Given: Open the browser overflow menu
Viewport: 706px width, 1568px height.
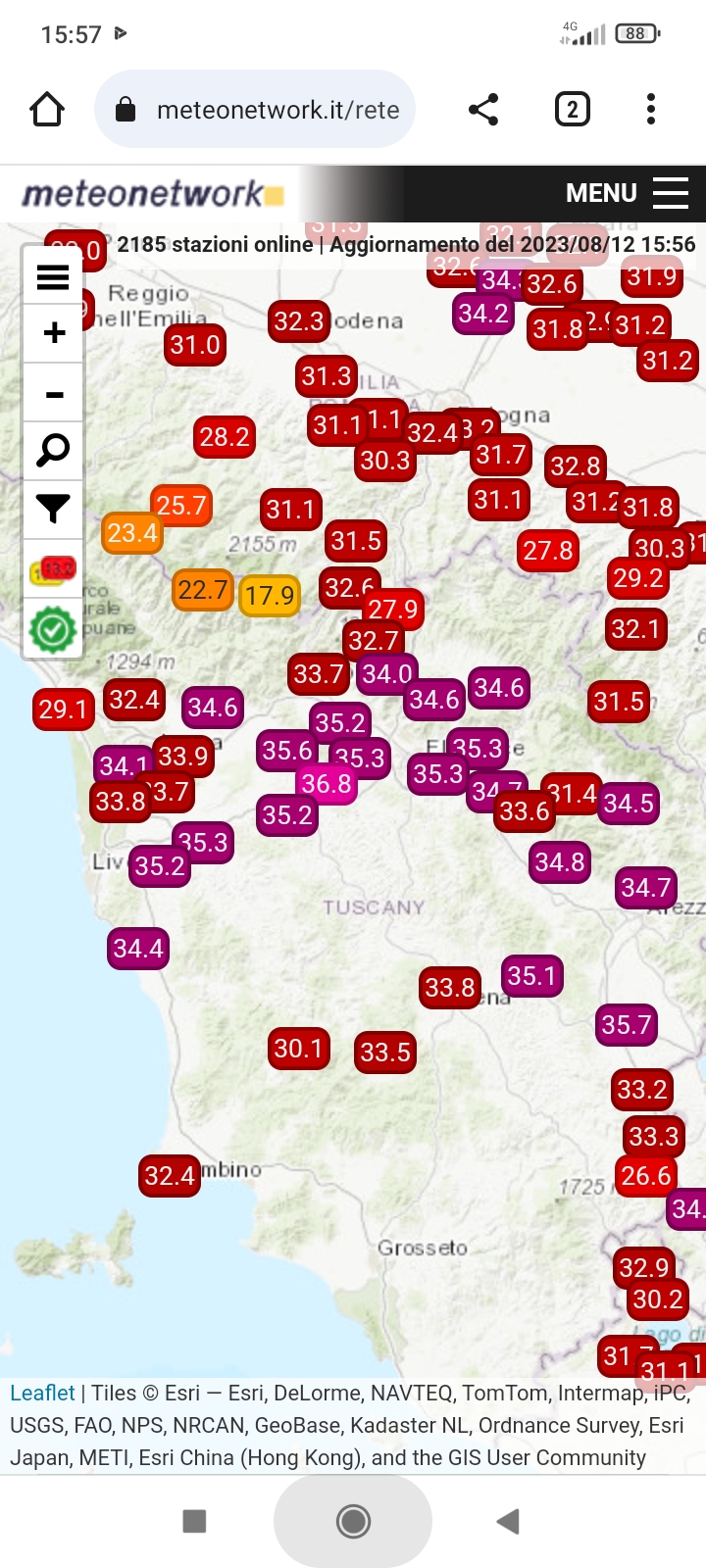Looking at the screenshot, I should pyautogui.click(x=651, y=110).
